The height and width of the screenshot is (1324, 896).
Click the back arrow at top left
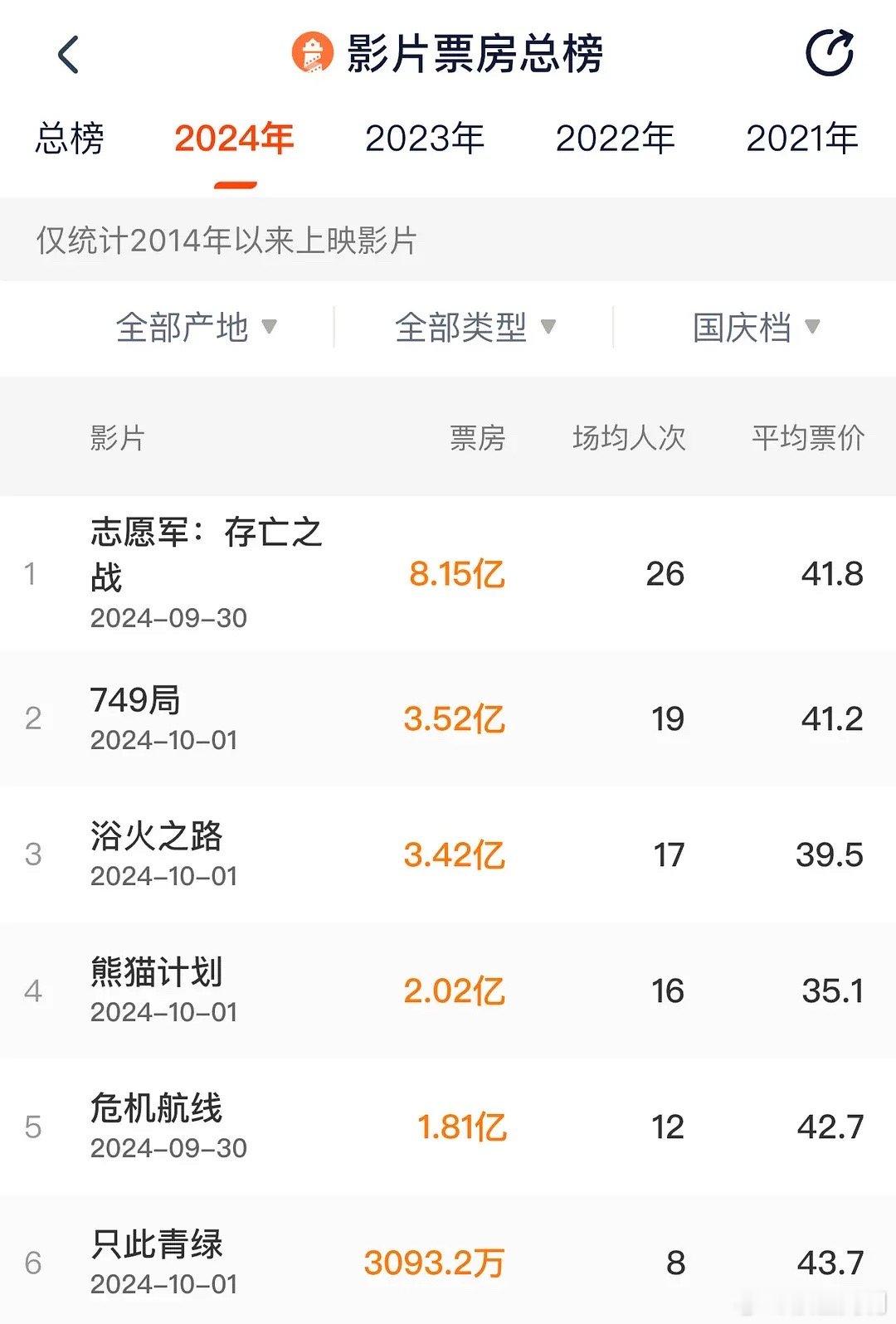(x=70, y=54)
